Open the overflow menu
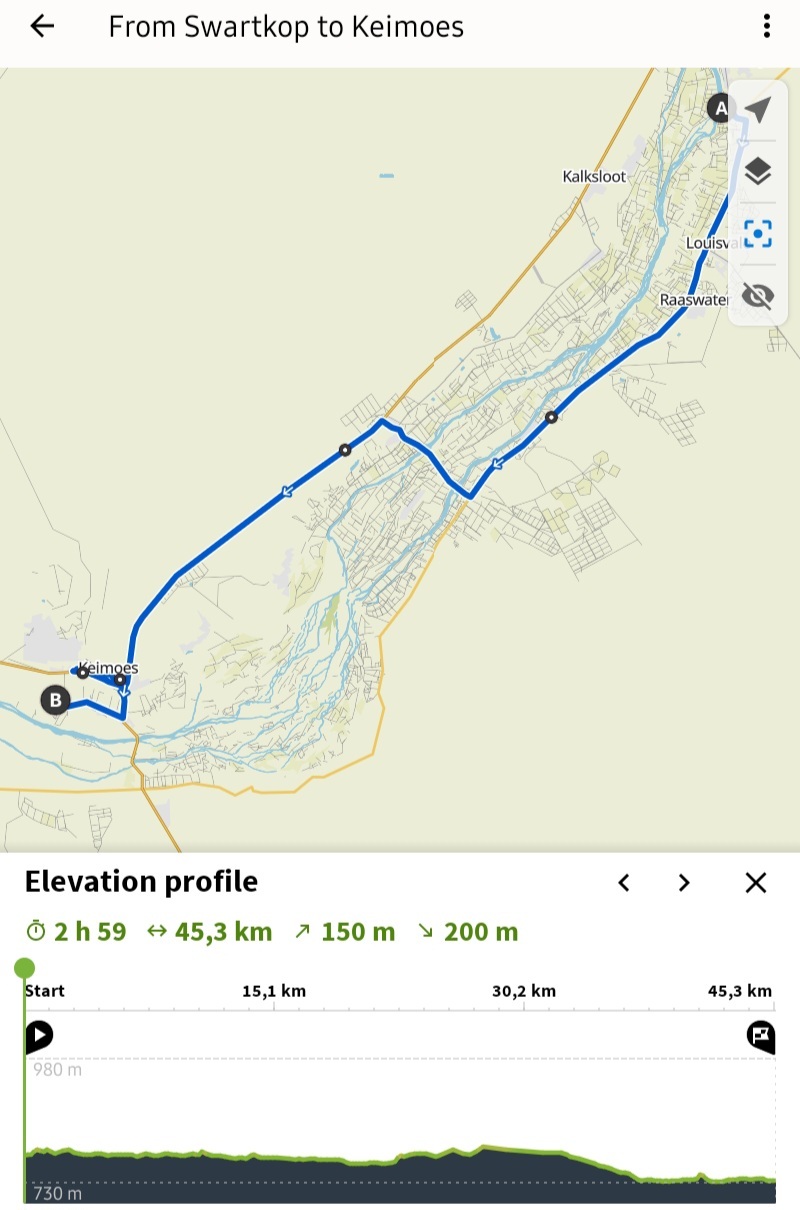The width and height of the screenshot is (800, 1210). click(x=766, y=27)
